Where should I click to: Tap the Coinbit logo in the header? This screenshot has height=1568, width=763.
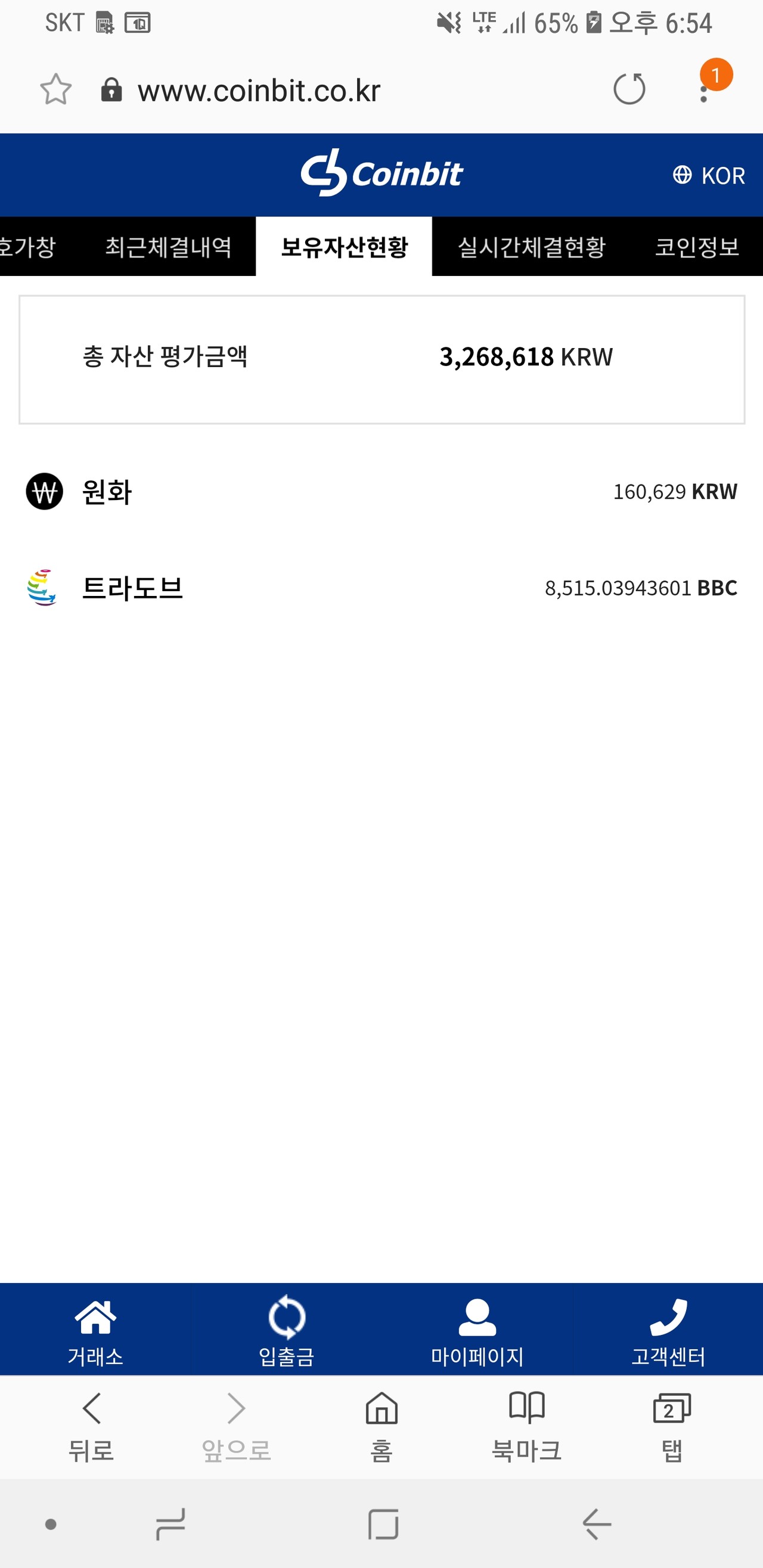(383, 175)
